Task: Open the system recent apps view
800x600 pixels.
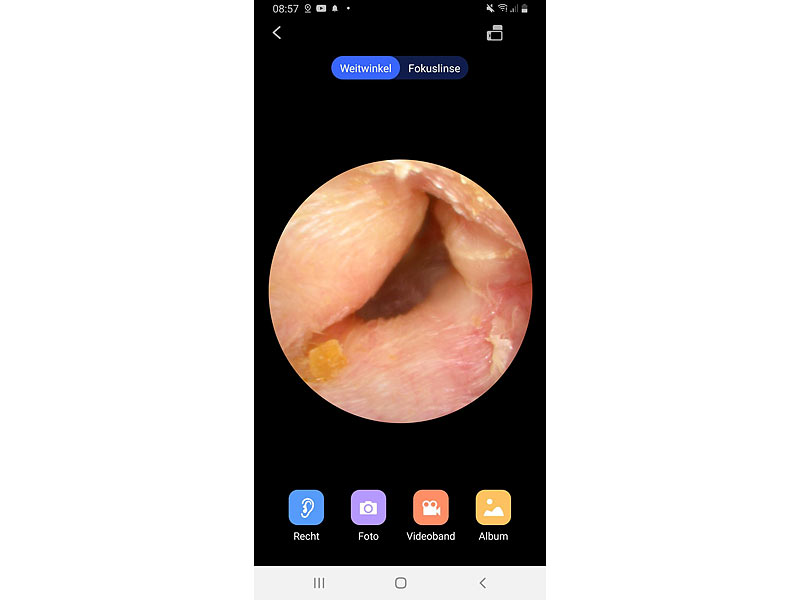Action: click(319, 583)
